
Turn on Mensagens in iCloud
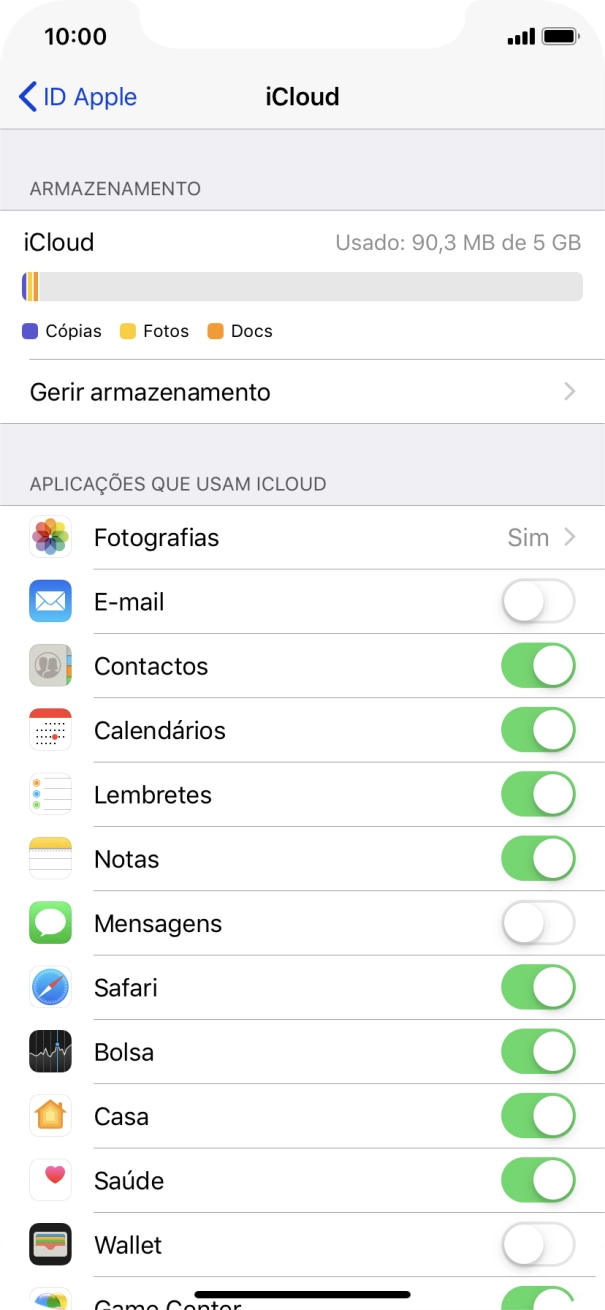(x=538, y=924)
